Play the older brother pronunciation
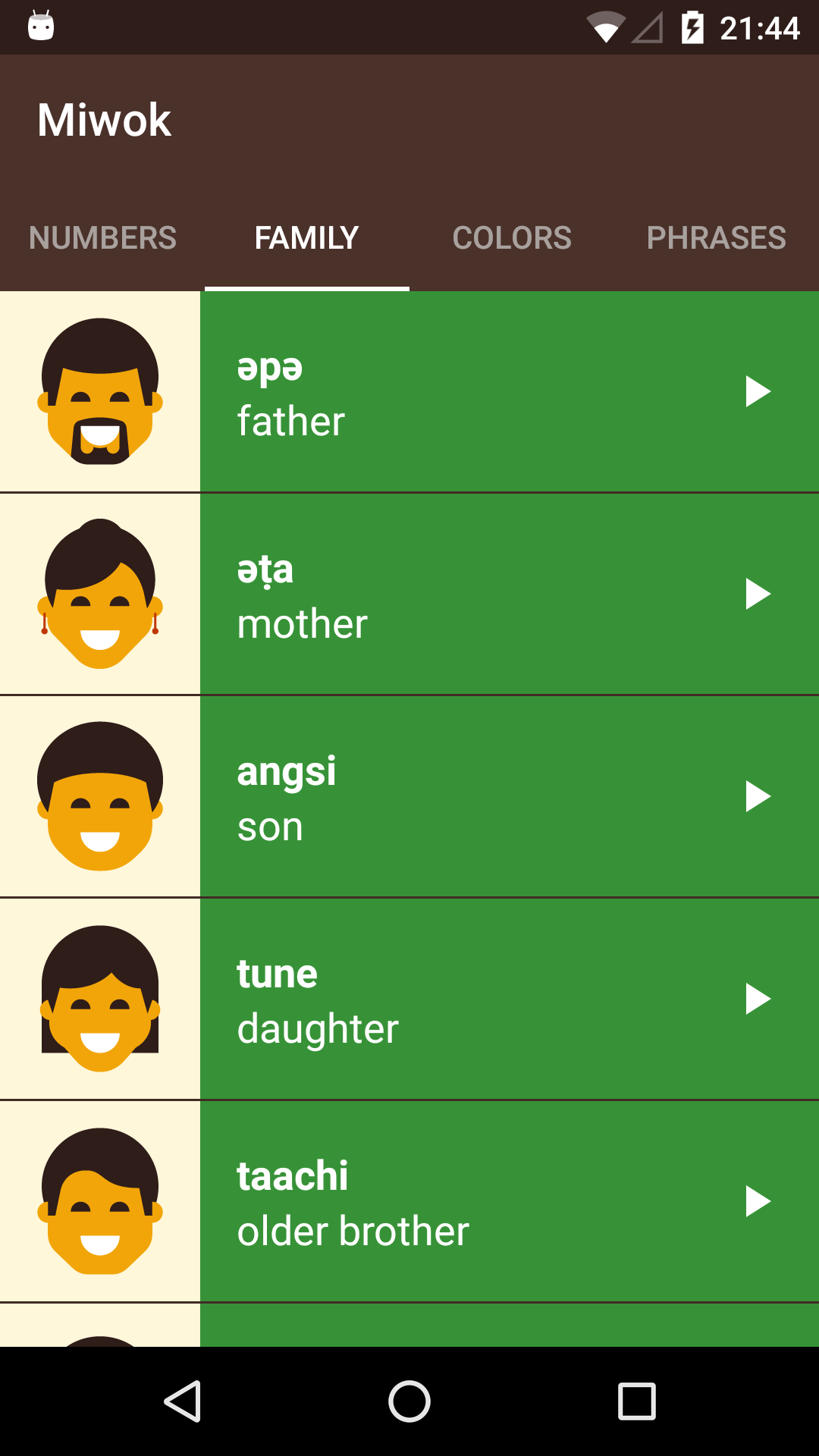 pyautogui.click(x=758, y=1201)
